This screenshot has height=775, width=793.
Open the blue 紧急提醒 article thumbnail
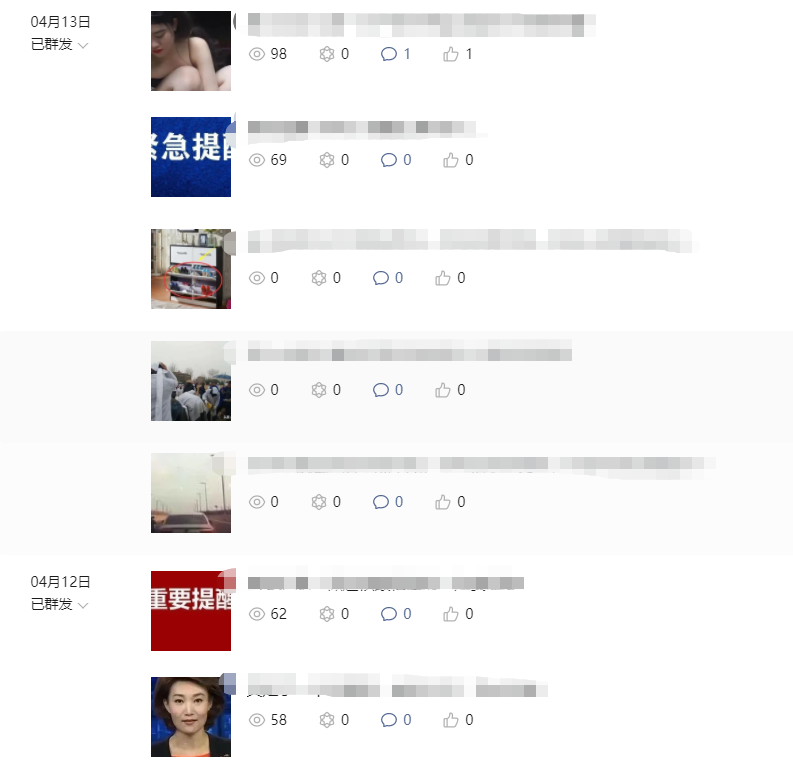(191, 157)
